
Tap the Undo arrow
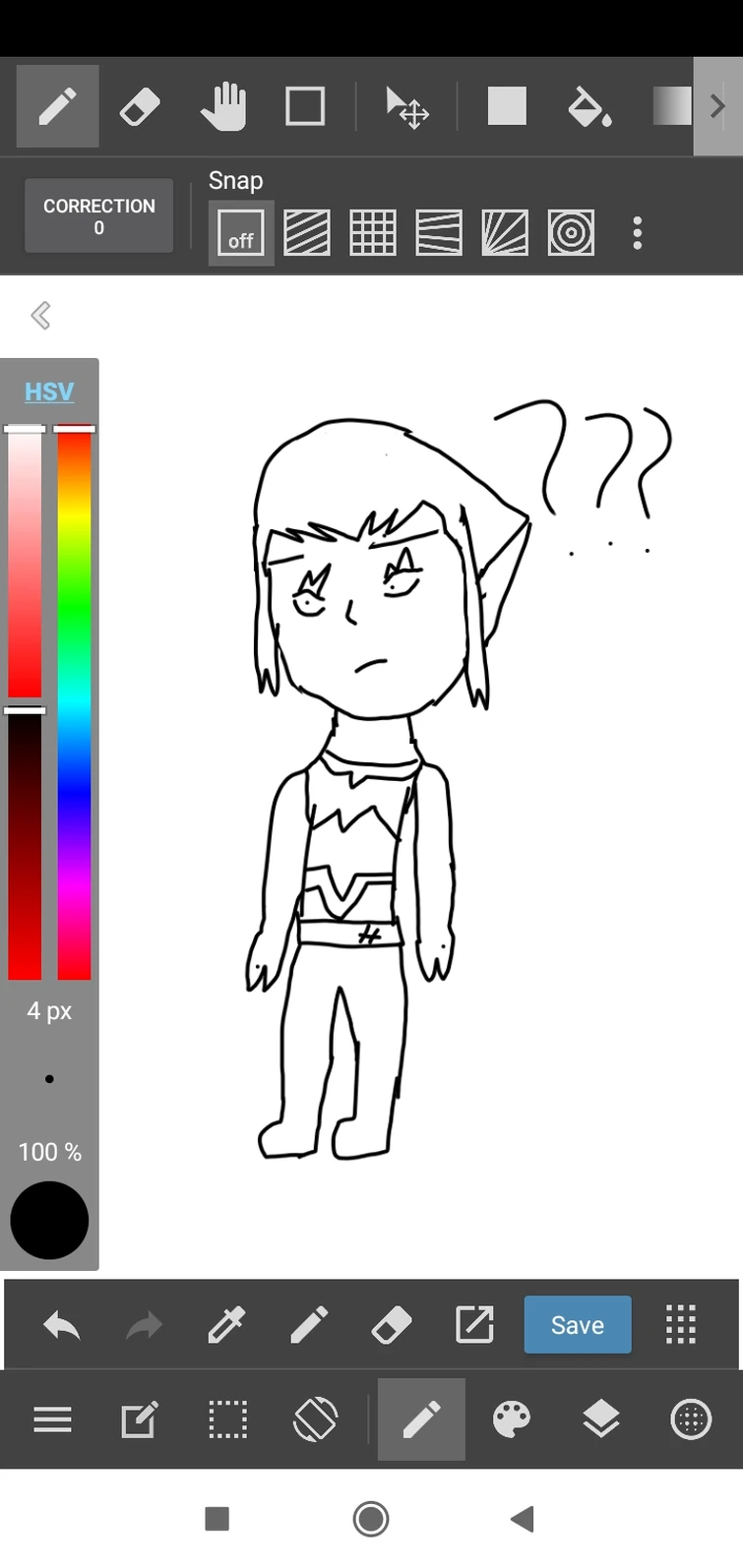pos(61,1325)
